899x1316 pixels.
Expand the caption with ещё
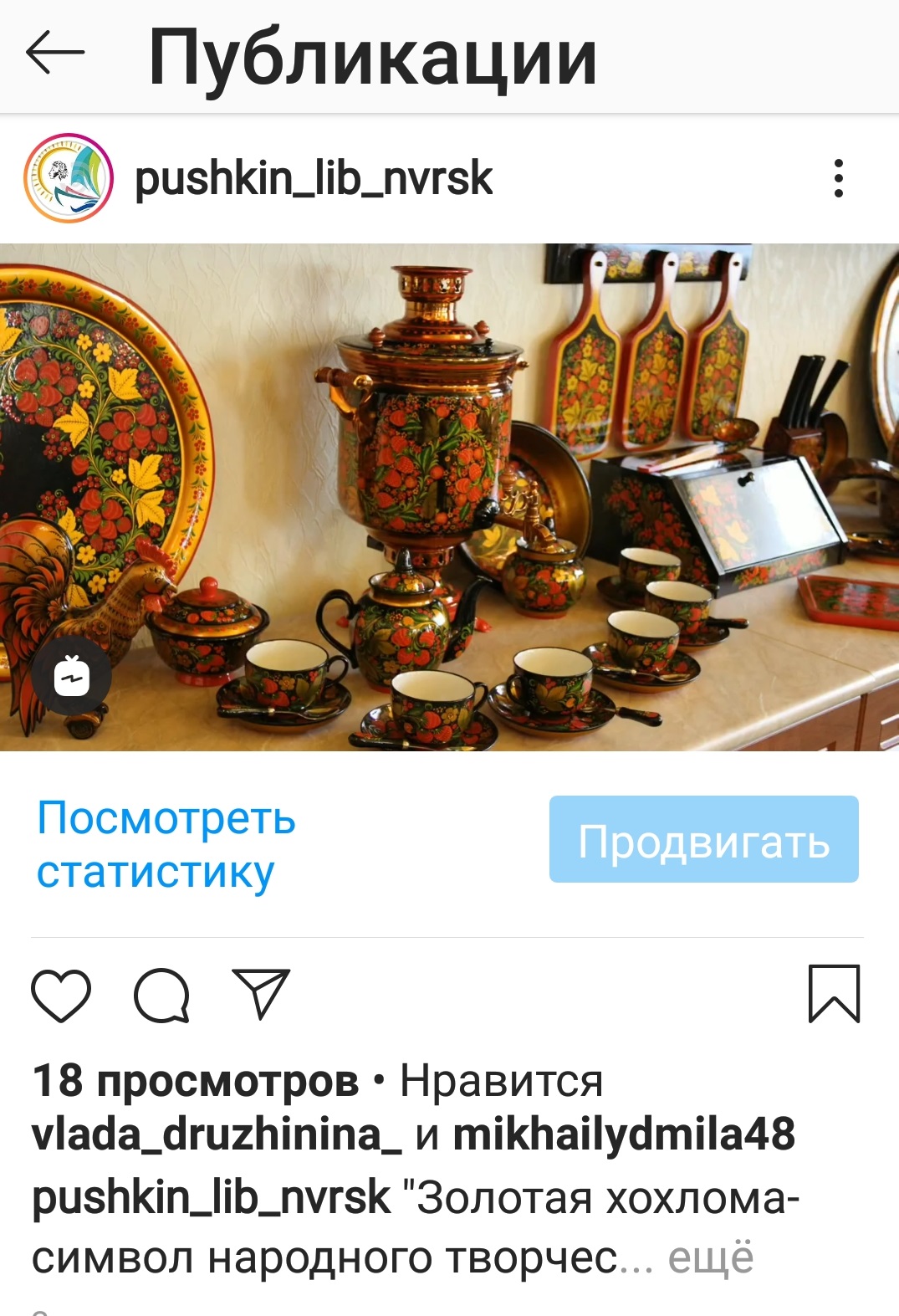pos(710,1257)
